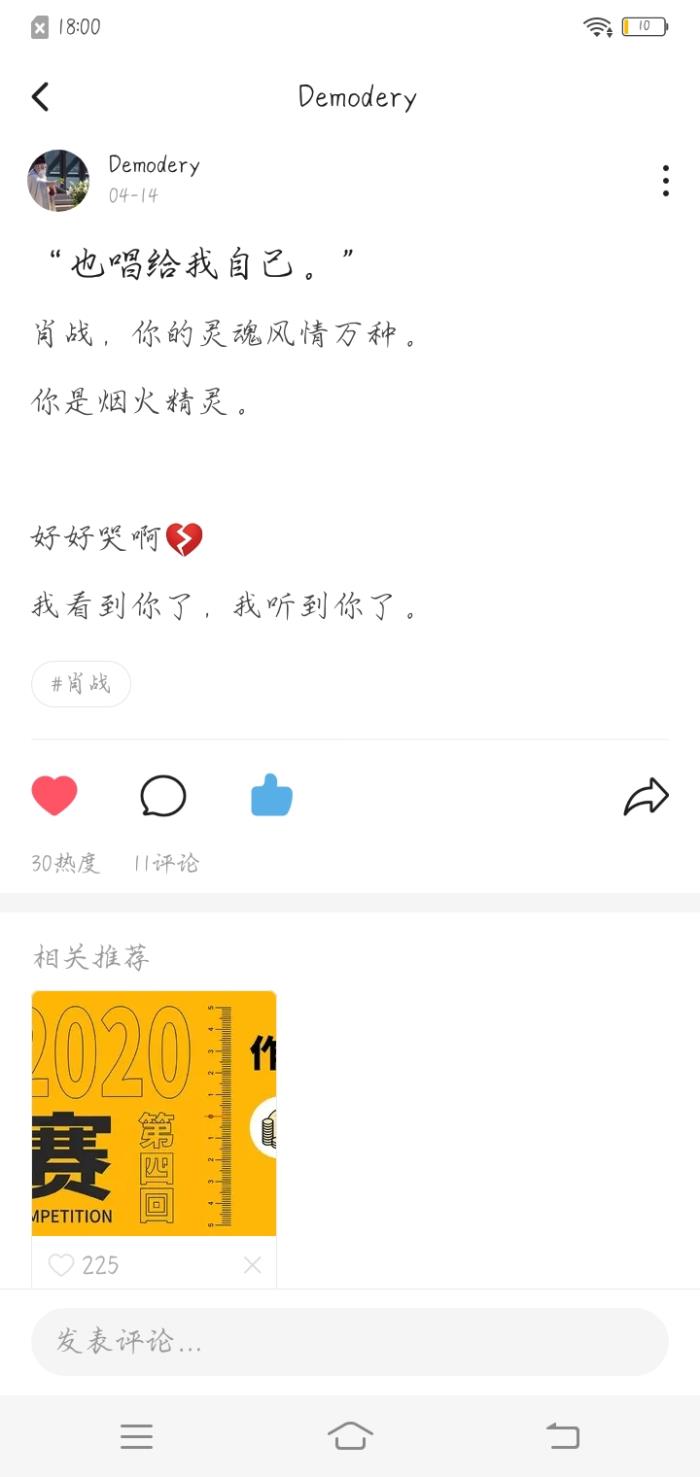
Task: Open the 2020 competition recommended card
Action: [154, 1112]
